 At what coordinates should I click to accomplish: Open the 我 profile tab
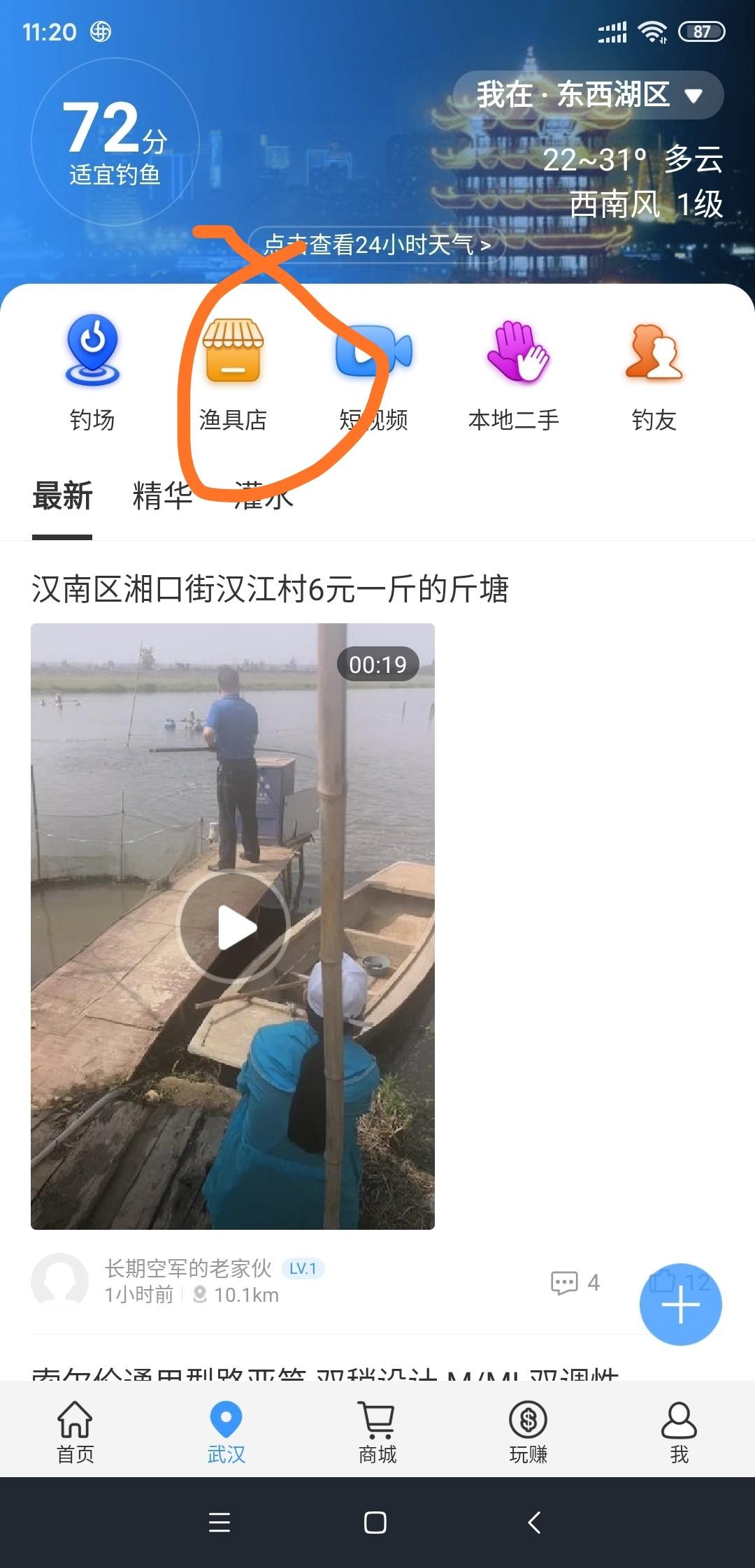point(679,1432)
